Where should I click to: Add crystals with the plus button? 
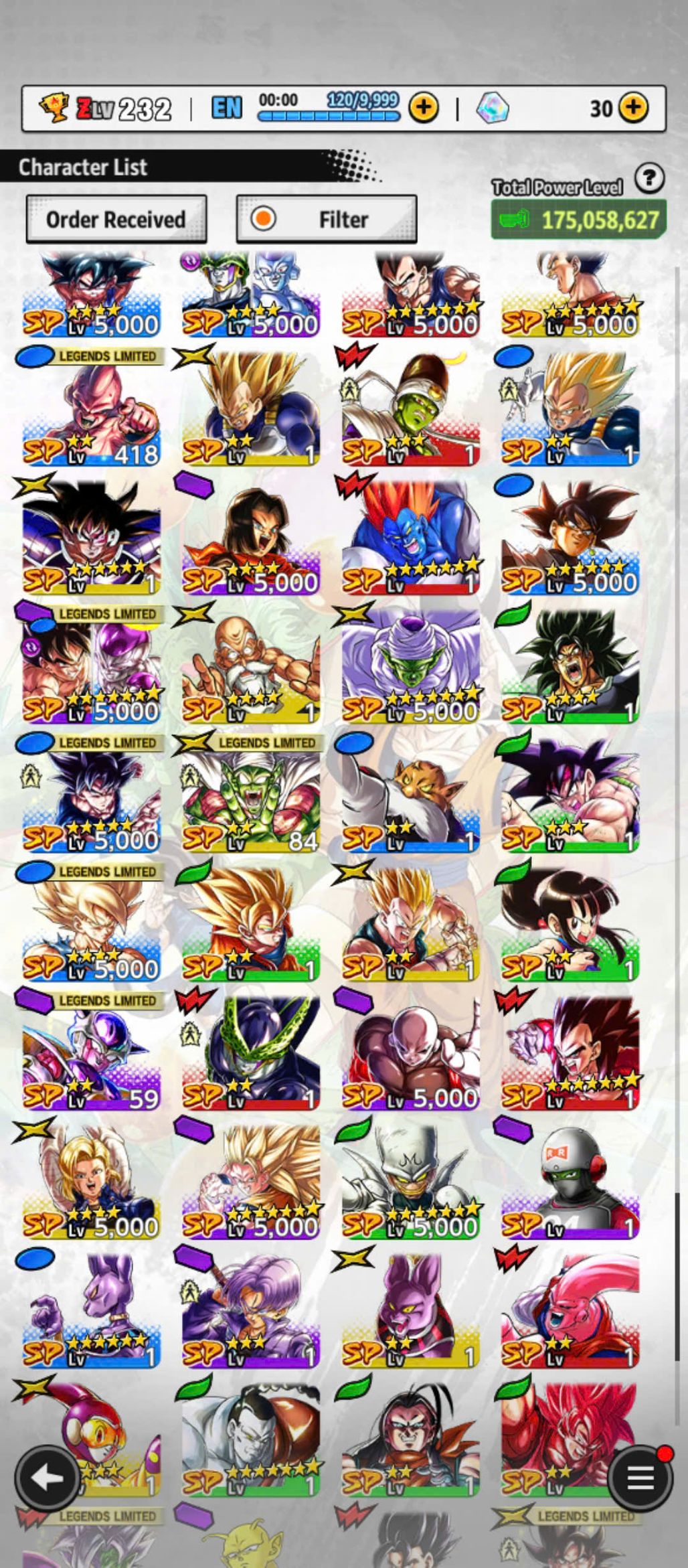click(x=633, y=108)
